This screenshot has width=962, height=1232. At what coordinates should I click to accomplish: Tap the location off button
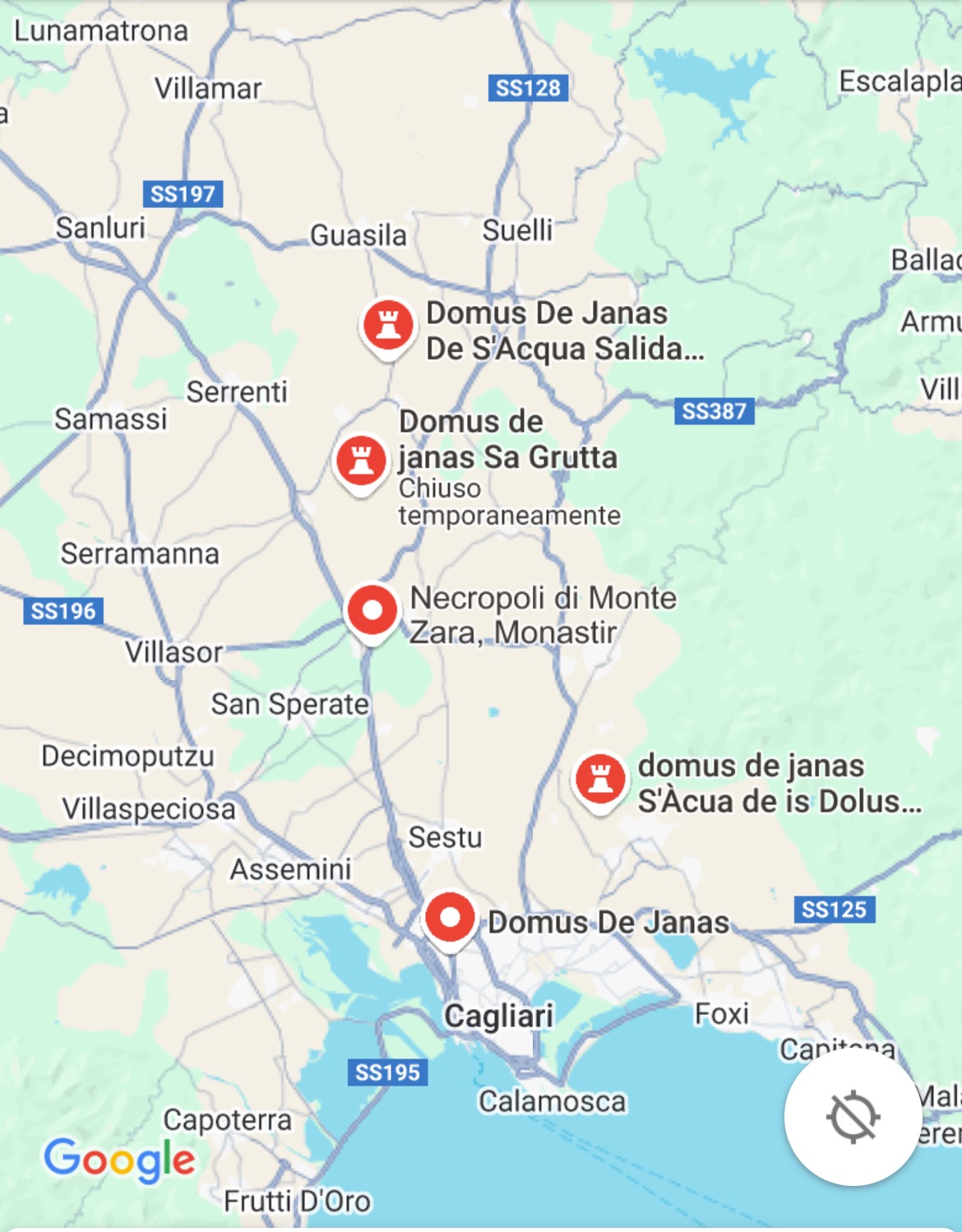click(x=853, y=1117)
